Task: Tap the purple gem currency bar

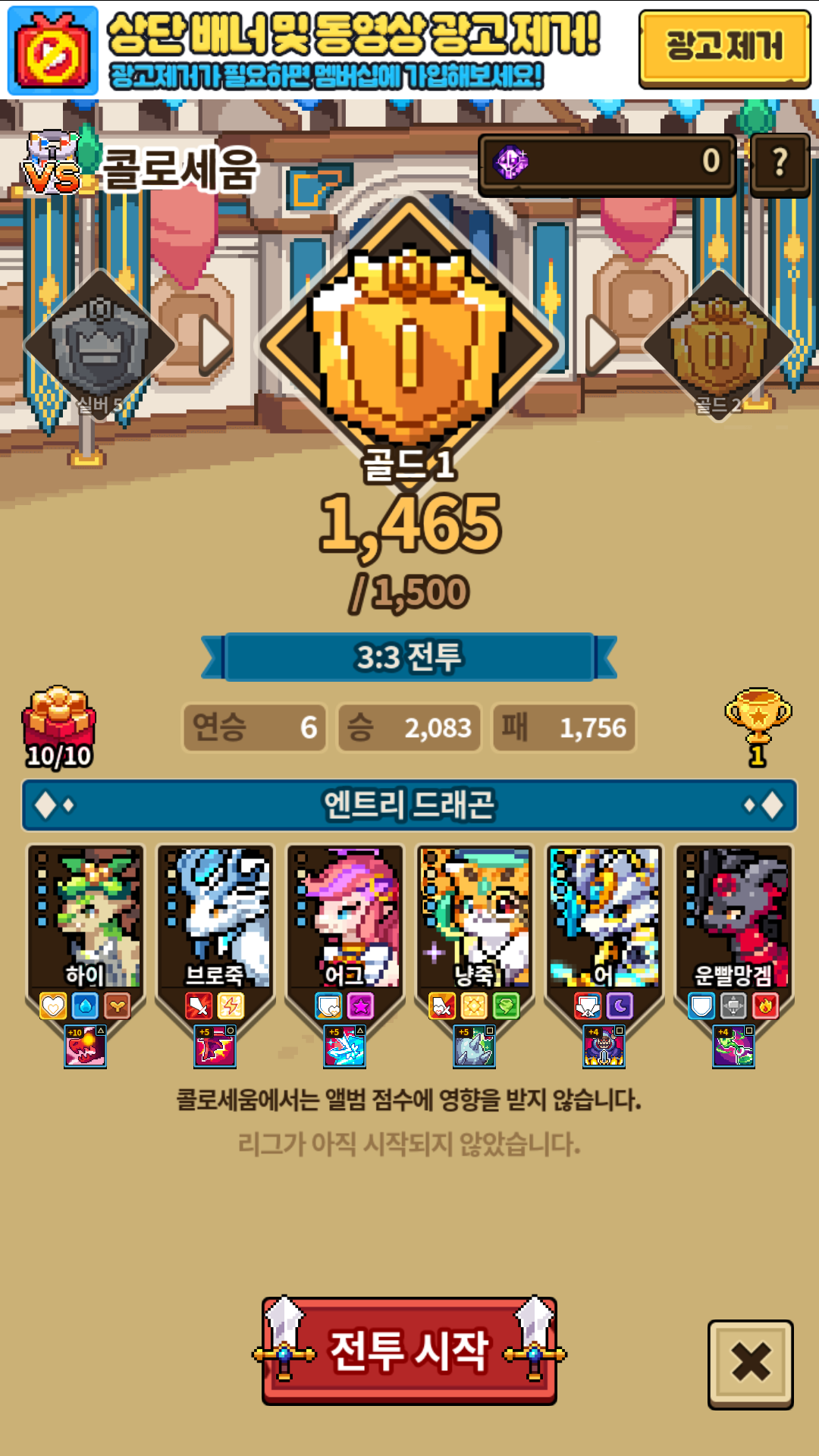Action: [x=607, y=163]
